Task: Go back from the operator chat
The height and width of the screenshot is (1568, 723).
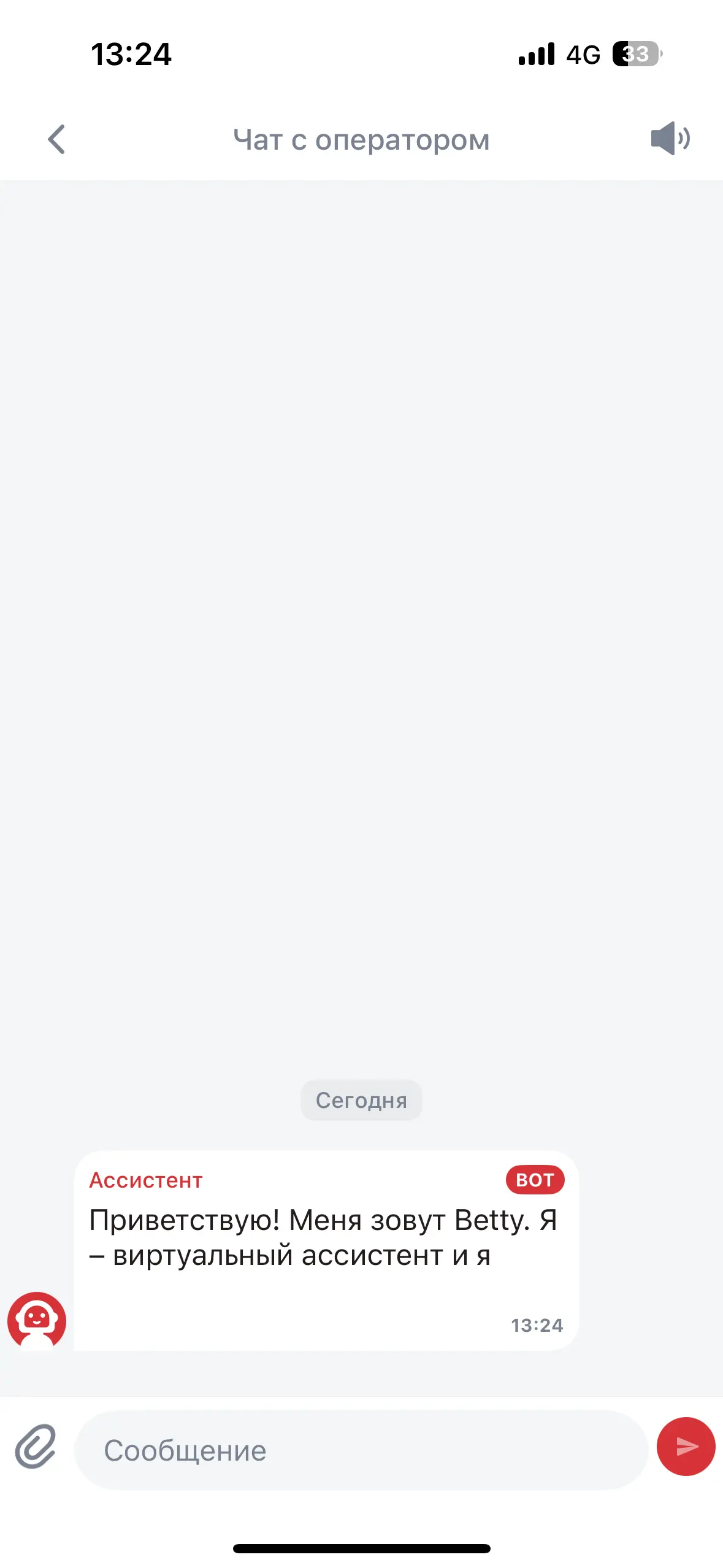Action: [x=56, y=139]
